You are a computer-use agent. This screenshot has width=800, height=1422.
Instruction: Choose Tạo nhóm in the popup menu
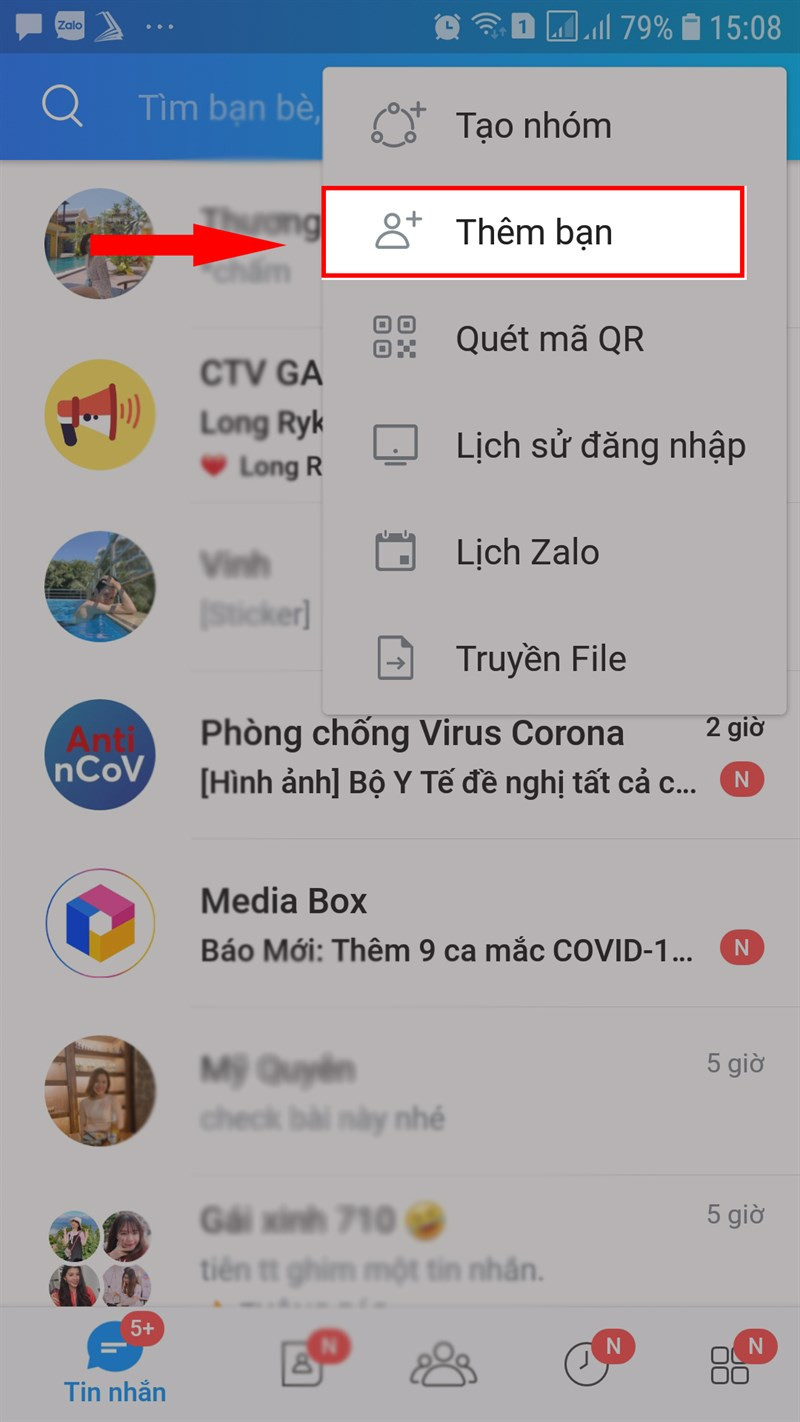[x=533, y=124]
